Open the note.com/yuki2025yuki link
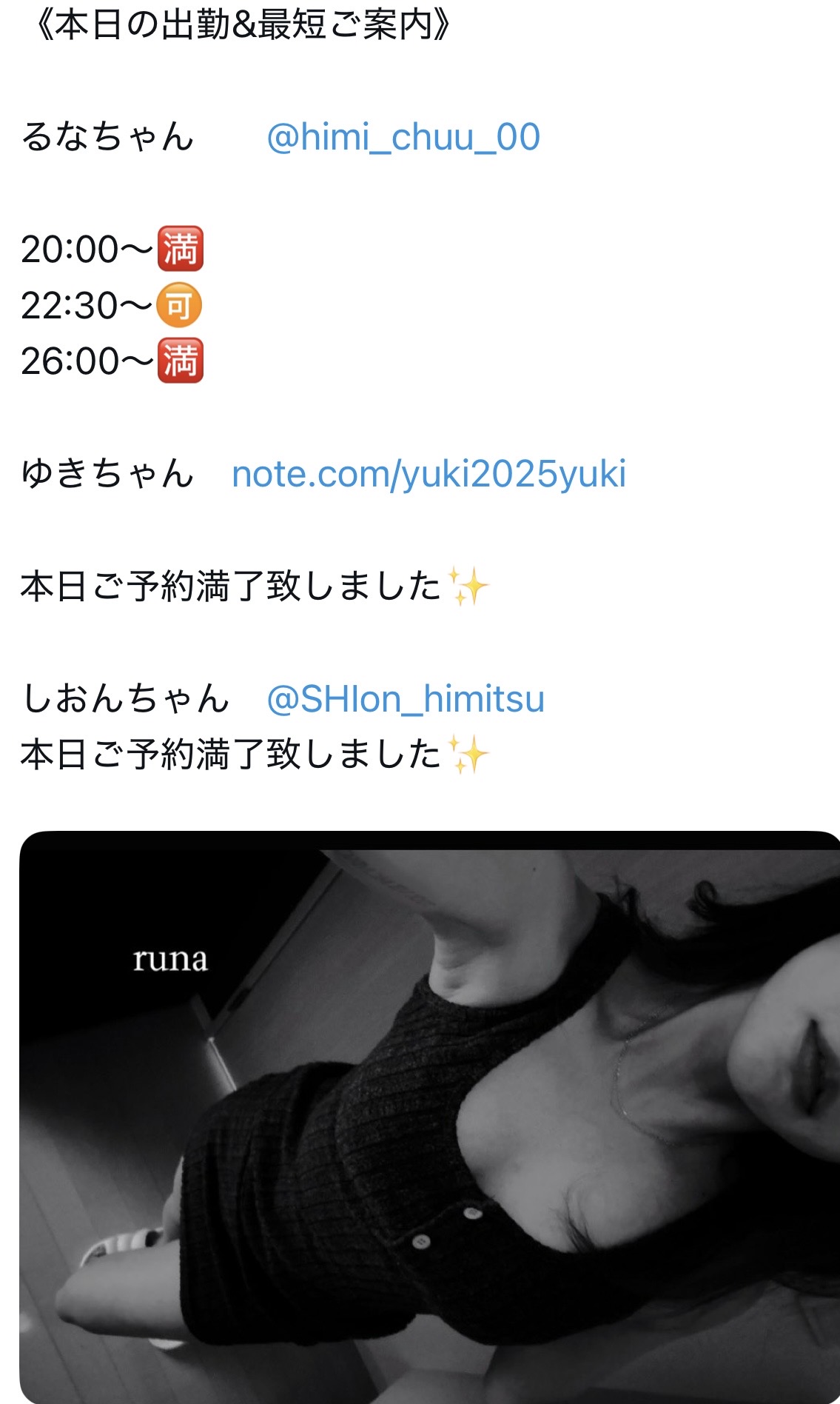The height and width of the screenshot is (1404, 840). (429, 474)
